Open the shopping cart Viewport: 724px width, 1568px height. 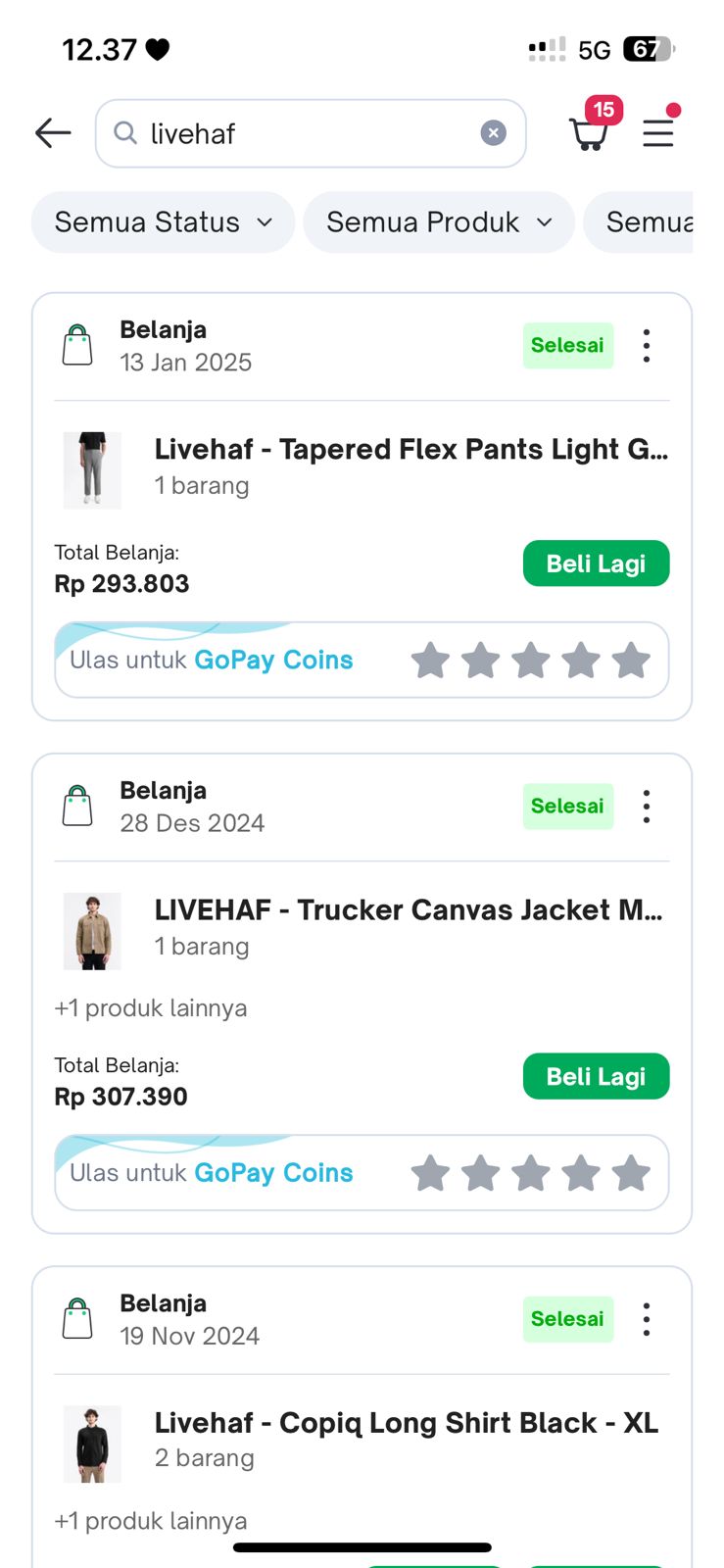coord(589,132)
